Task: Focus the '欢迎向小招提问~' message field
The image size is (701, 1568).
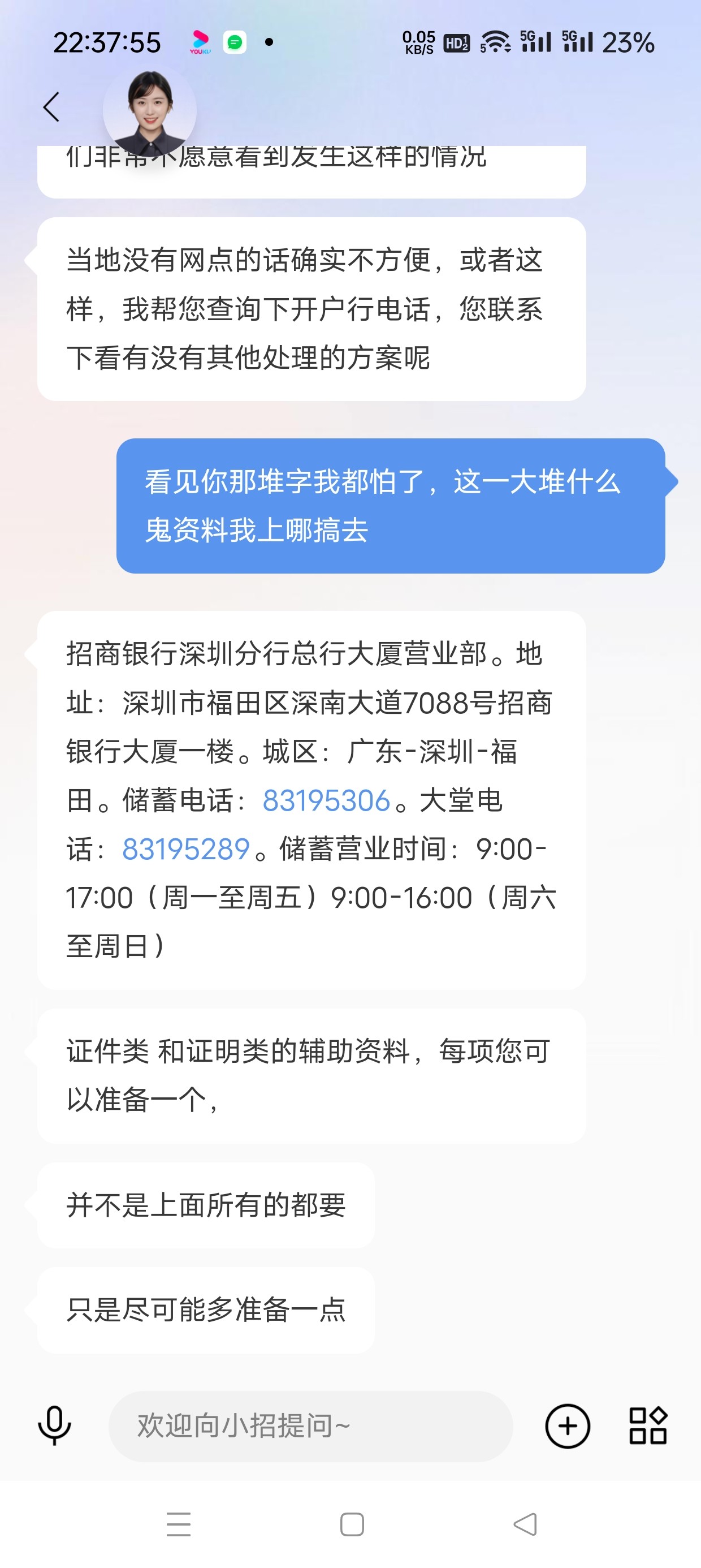Action: [310, 1425]
